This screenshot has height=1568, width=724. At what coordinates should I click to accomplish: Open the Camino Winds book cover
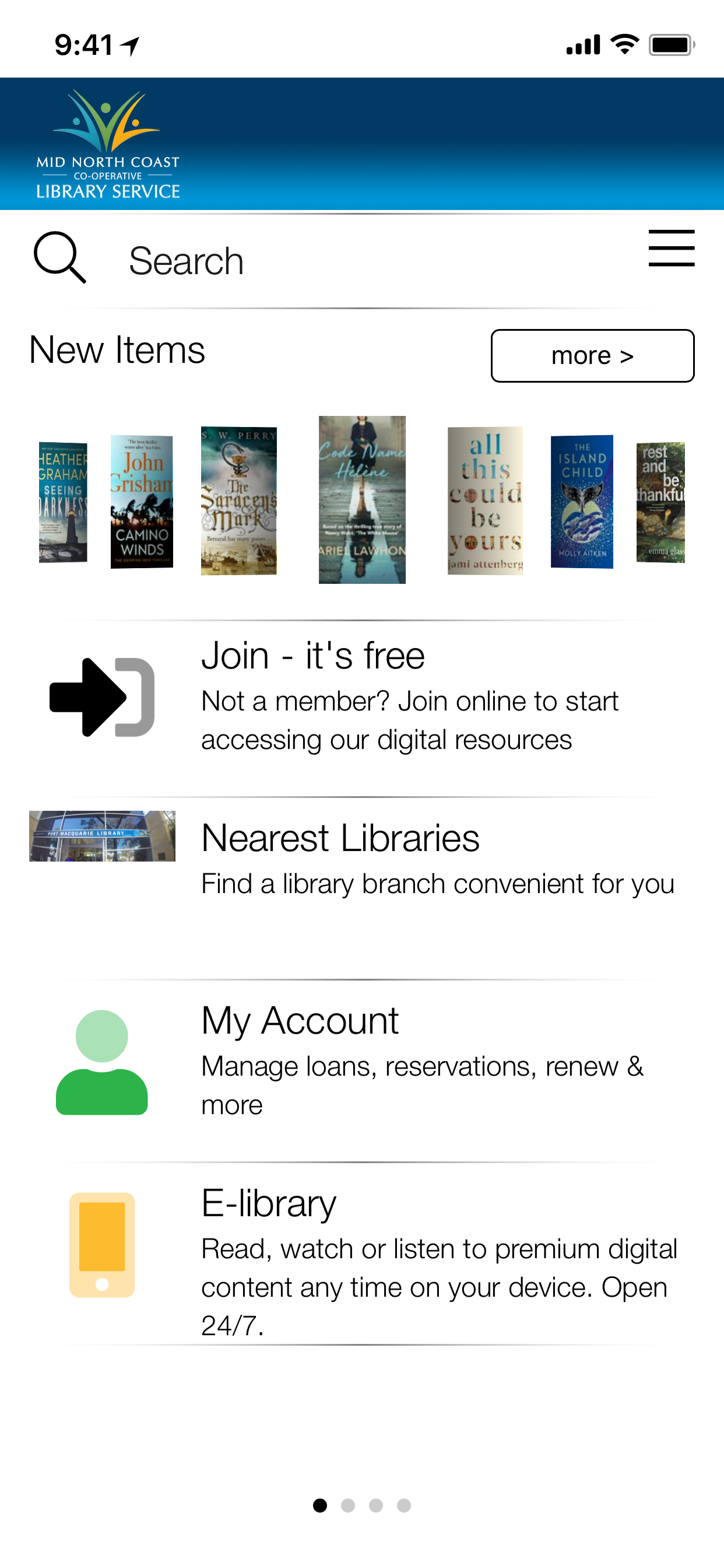[142, 502]
